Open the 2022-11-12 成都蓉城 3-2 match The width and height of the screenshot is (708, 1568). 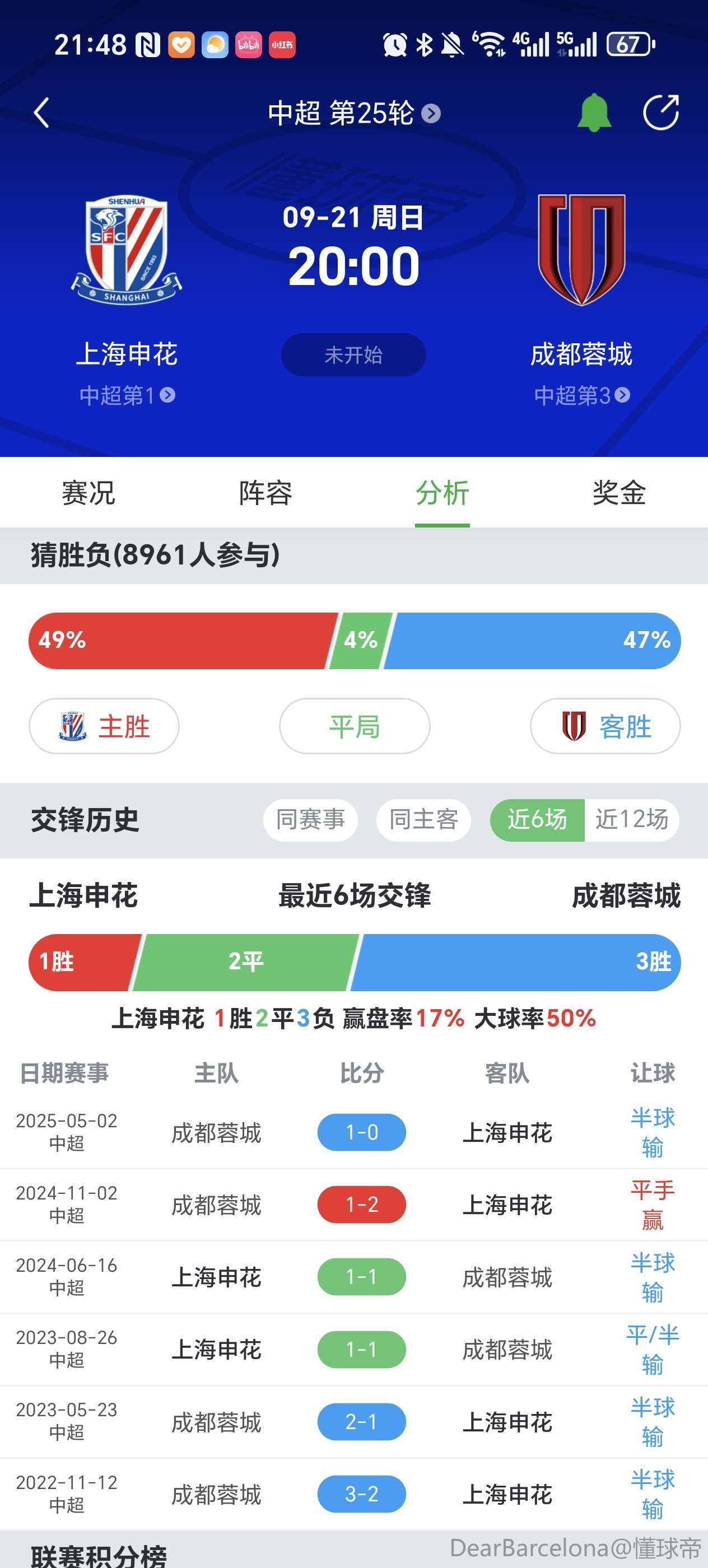coord(353,1494)
